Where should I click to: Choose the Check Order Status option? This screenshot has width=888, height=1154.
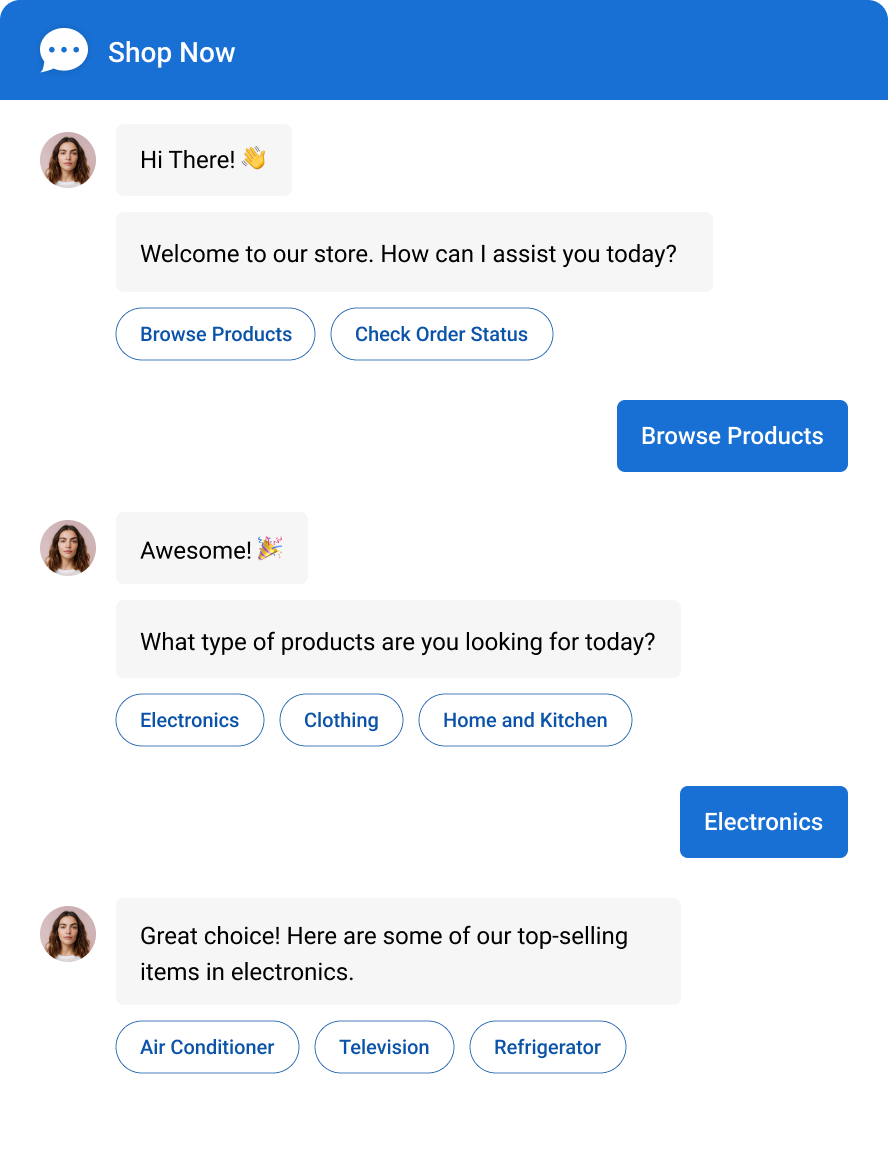(441, 334)
